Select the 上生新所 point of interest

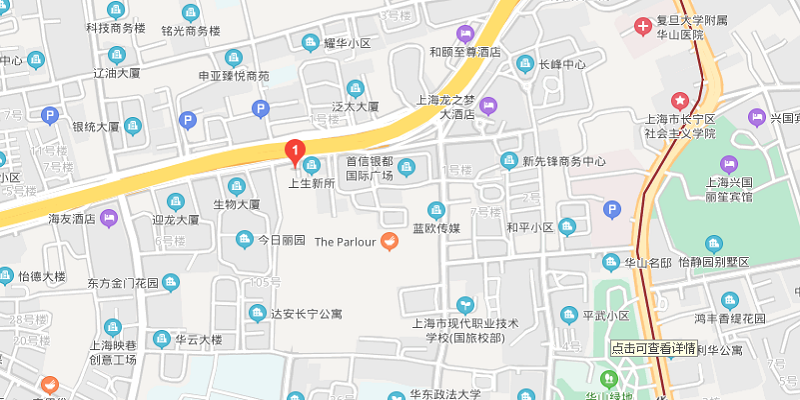(x=312, y=166)
